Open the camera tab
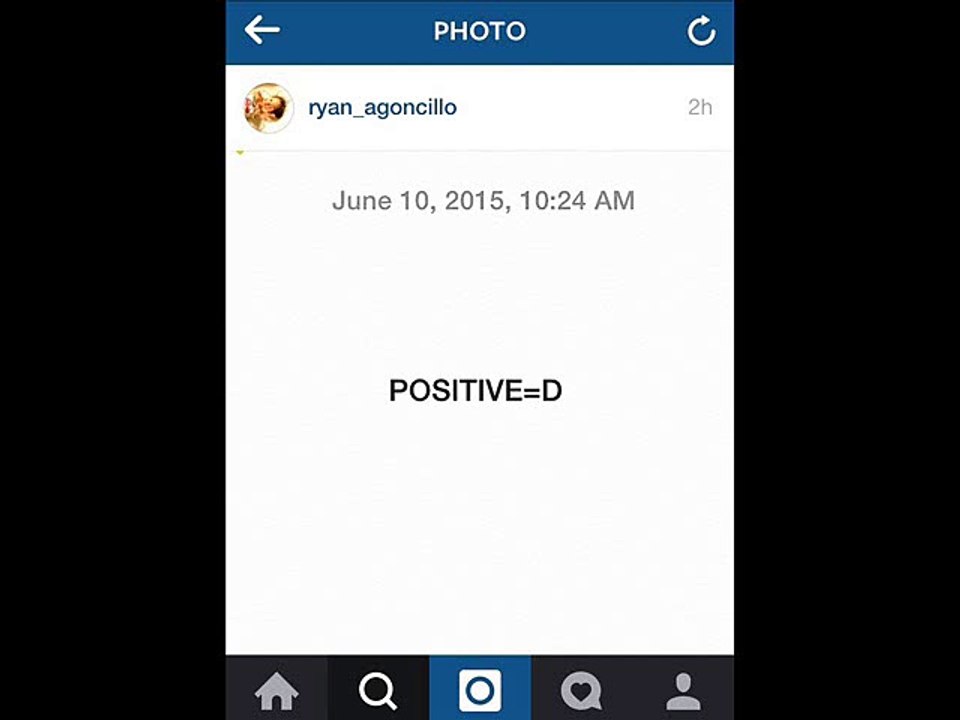Image resolution: width=960 pixels, height=720 pixels. [x=480, y=691]
